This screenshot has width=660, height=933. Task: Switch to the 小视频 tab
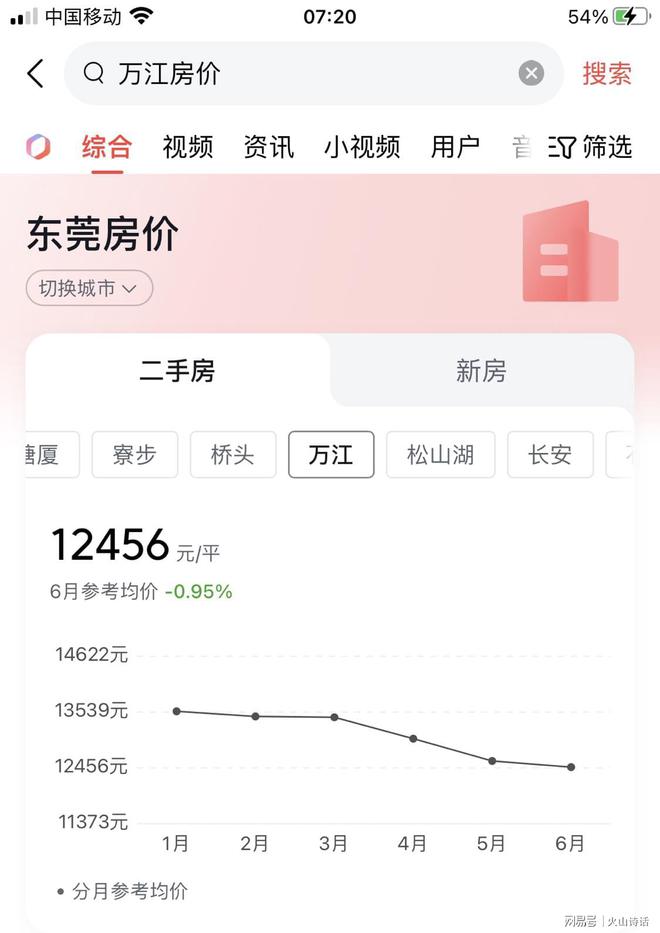point(362,147)
